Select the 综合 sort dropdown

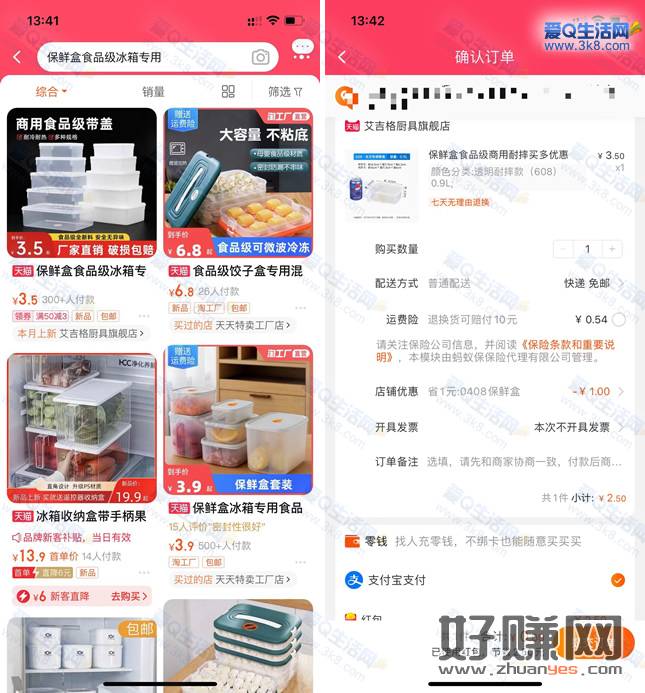tap(53, 92)
